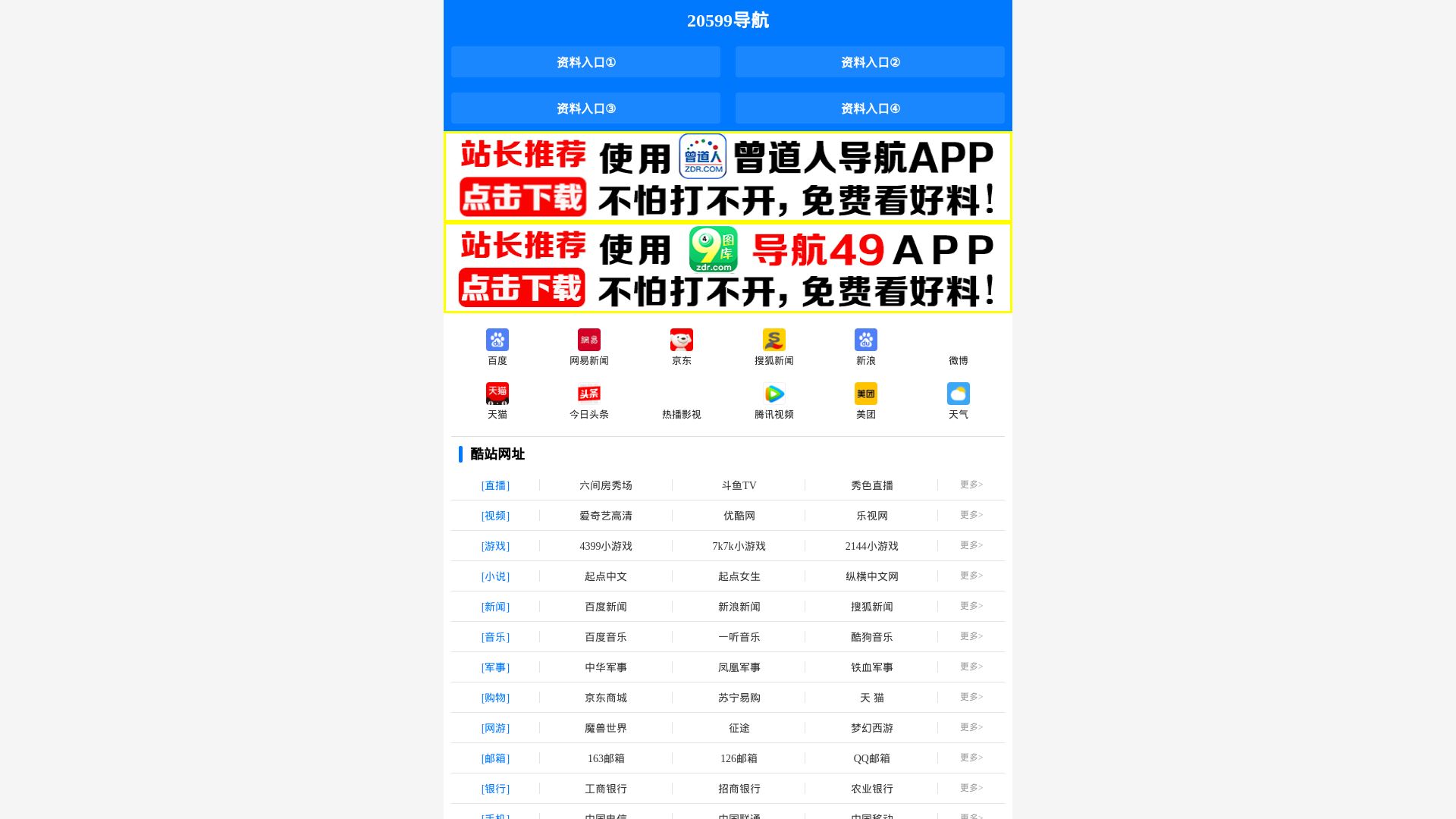Open the 导航49 APP download banner
1456x819 pixels.
(727, 268)
